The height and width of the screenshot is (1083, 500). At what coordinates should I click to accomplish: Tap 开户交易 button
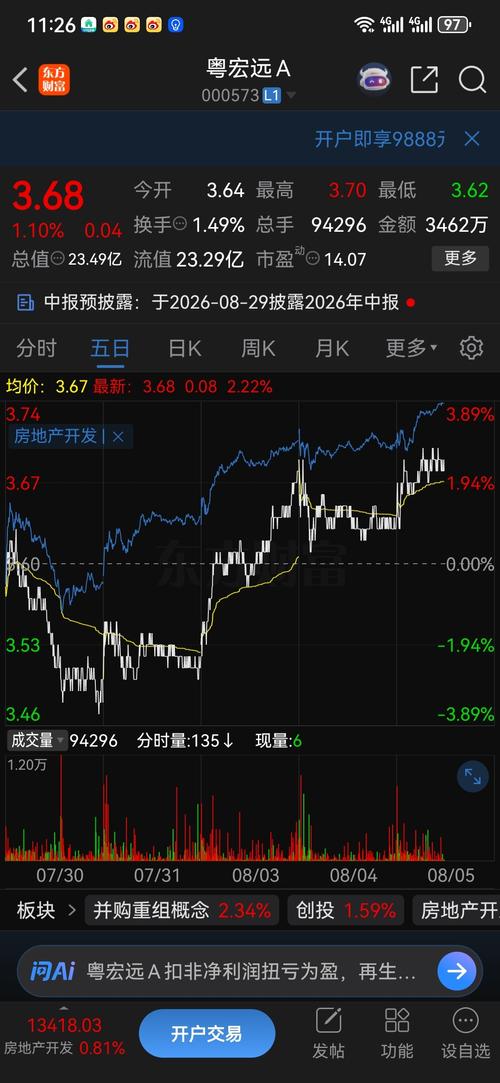tap(206, 1034)
